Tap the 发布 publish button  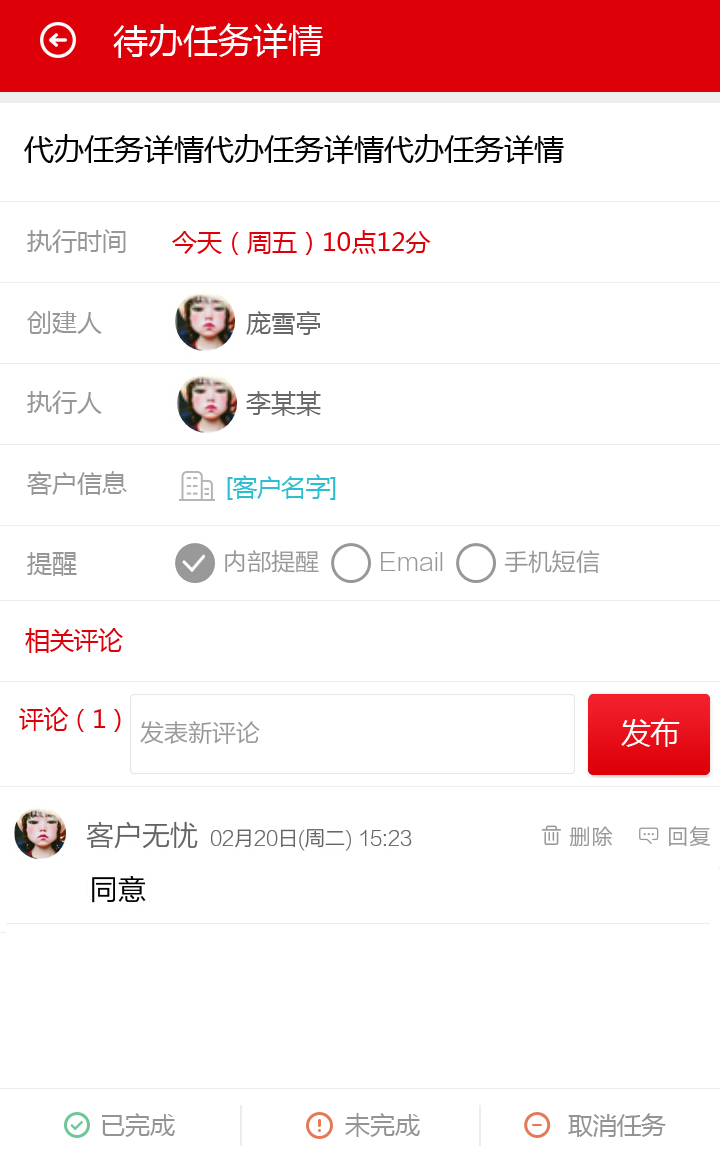click(x=649, y=734)
